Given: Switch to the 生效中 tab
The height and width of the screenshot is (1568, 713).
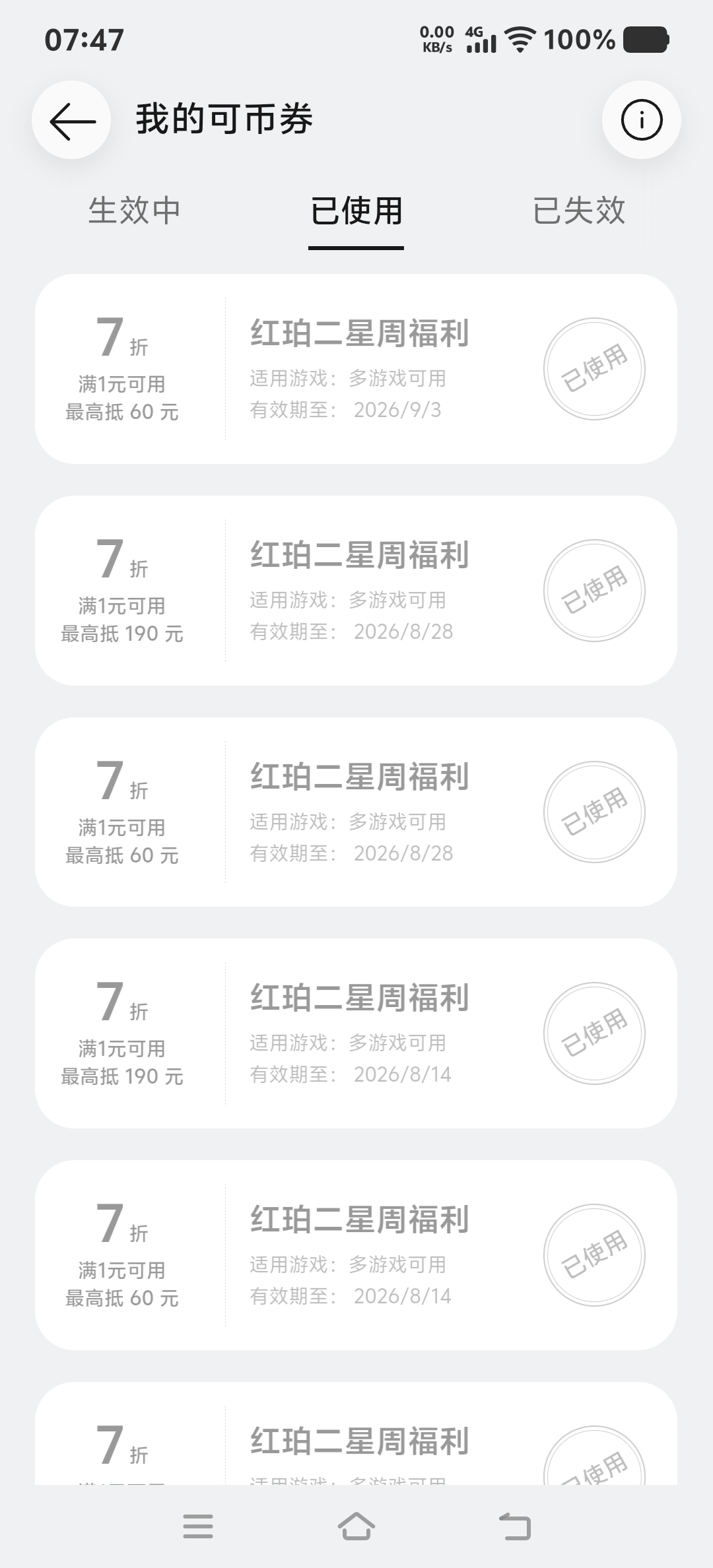Looking at the screenshot, I should click(134, 211).
